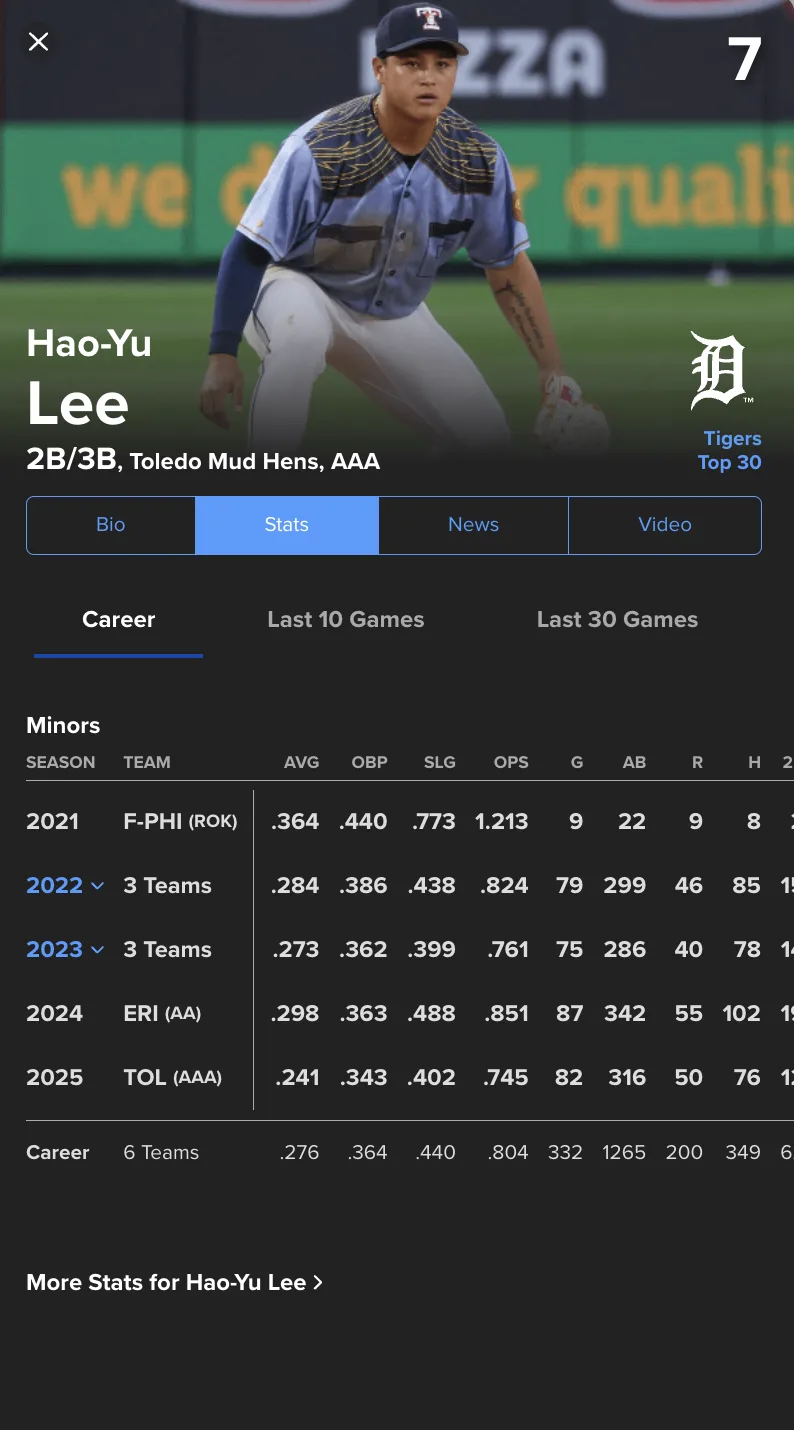Click the More Stats chevron arrow
The height and width of the screenshot is (1430, 794).
315,1282
